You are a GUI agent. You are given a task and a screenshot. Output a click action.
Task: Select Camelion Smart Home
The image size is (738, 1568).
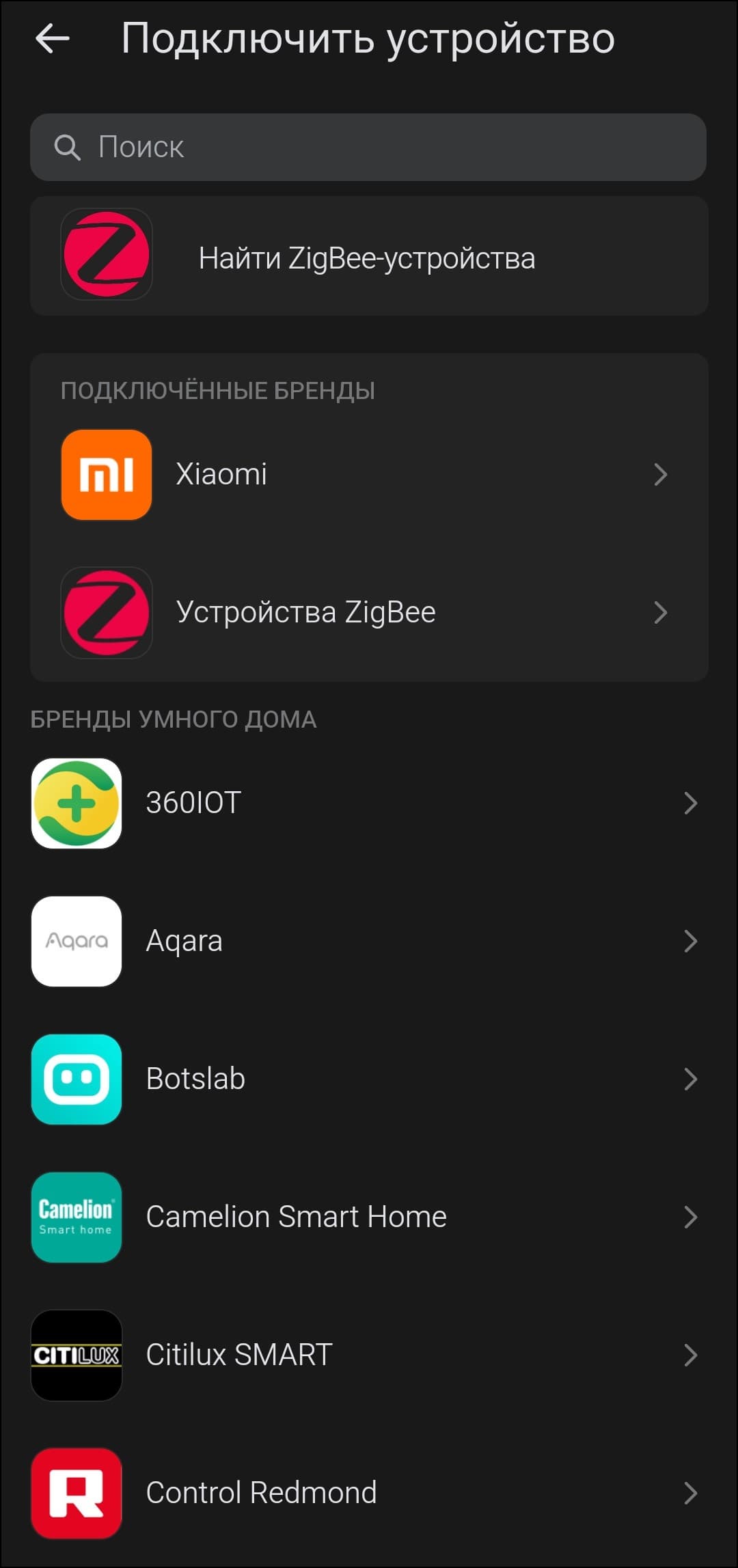point(368,1217)
